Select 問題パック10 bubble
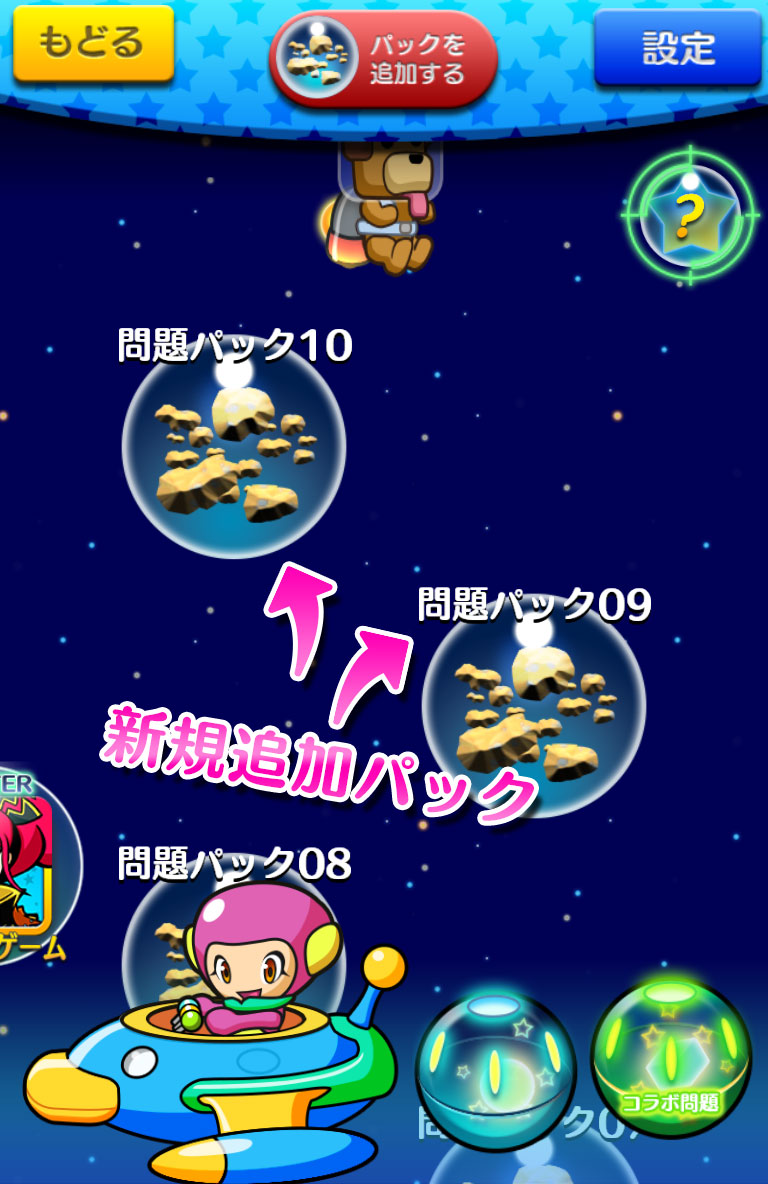768x1184 pixels. pyautogui.click(x=234, y=447)
